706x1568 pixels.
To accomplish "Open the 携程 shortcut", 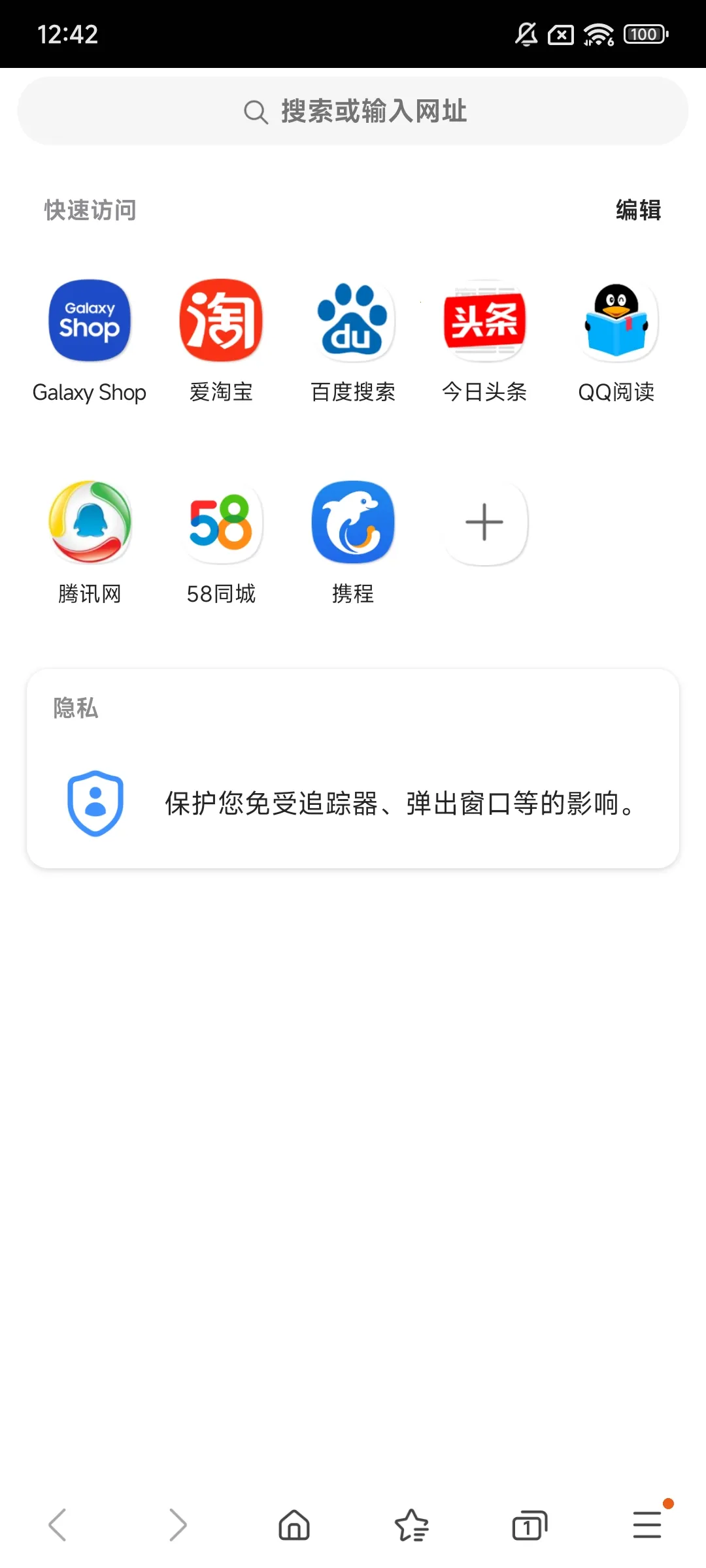I will point(353,523).
